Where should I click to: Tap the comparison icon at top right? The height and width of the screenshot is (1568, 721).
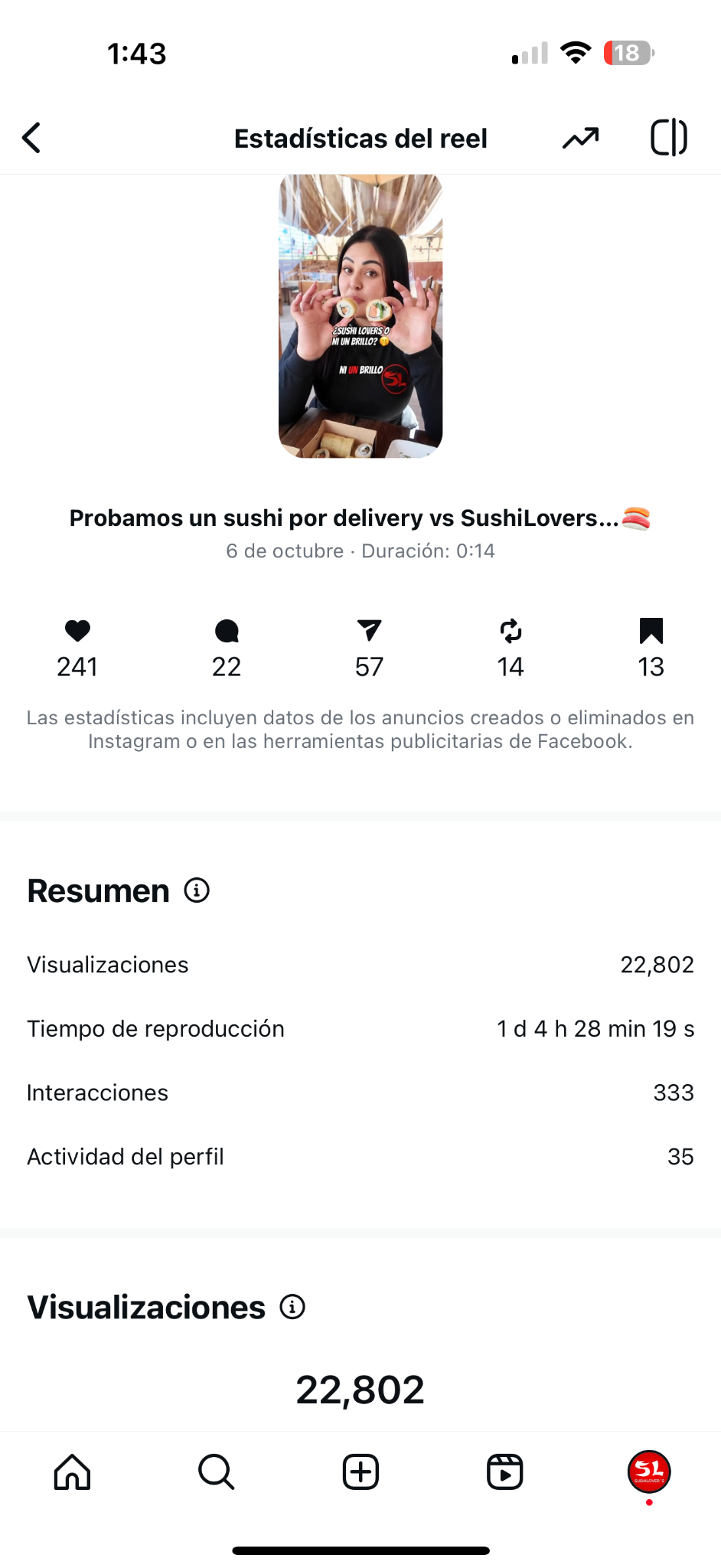point(667,138)
